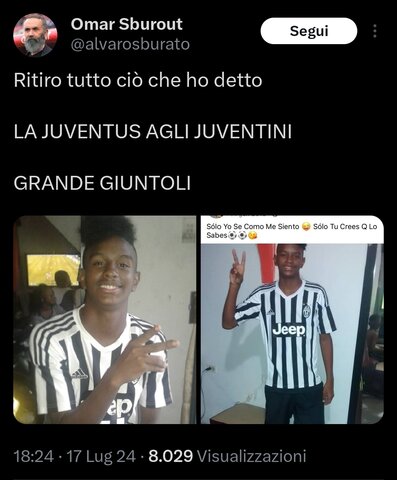Follow Omar Sburout with the Segui button
Viewport: 397px width, 480px height.
tap(309, 31)
